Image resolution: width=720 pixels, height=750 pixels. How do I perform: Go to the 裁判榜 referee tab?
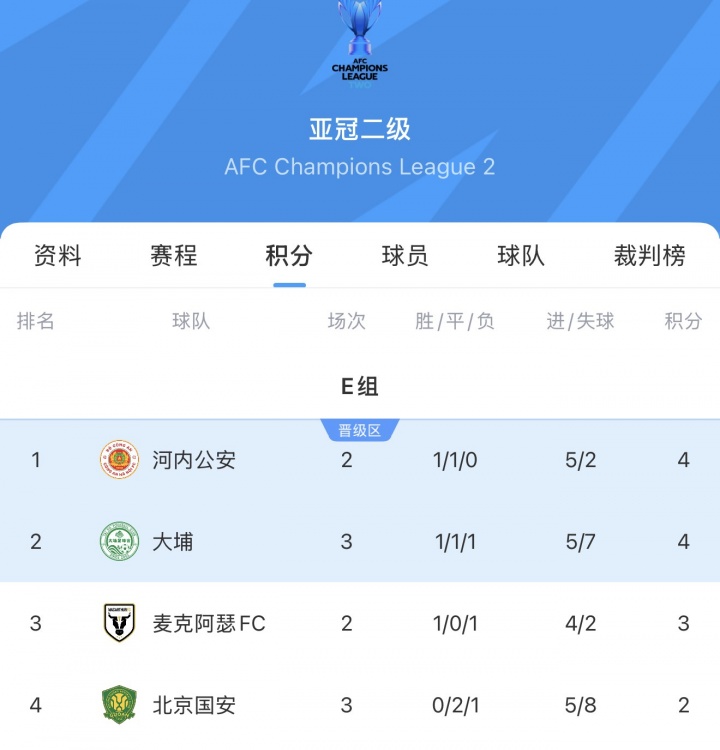point(649,256)
